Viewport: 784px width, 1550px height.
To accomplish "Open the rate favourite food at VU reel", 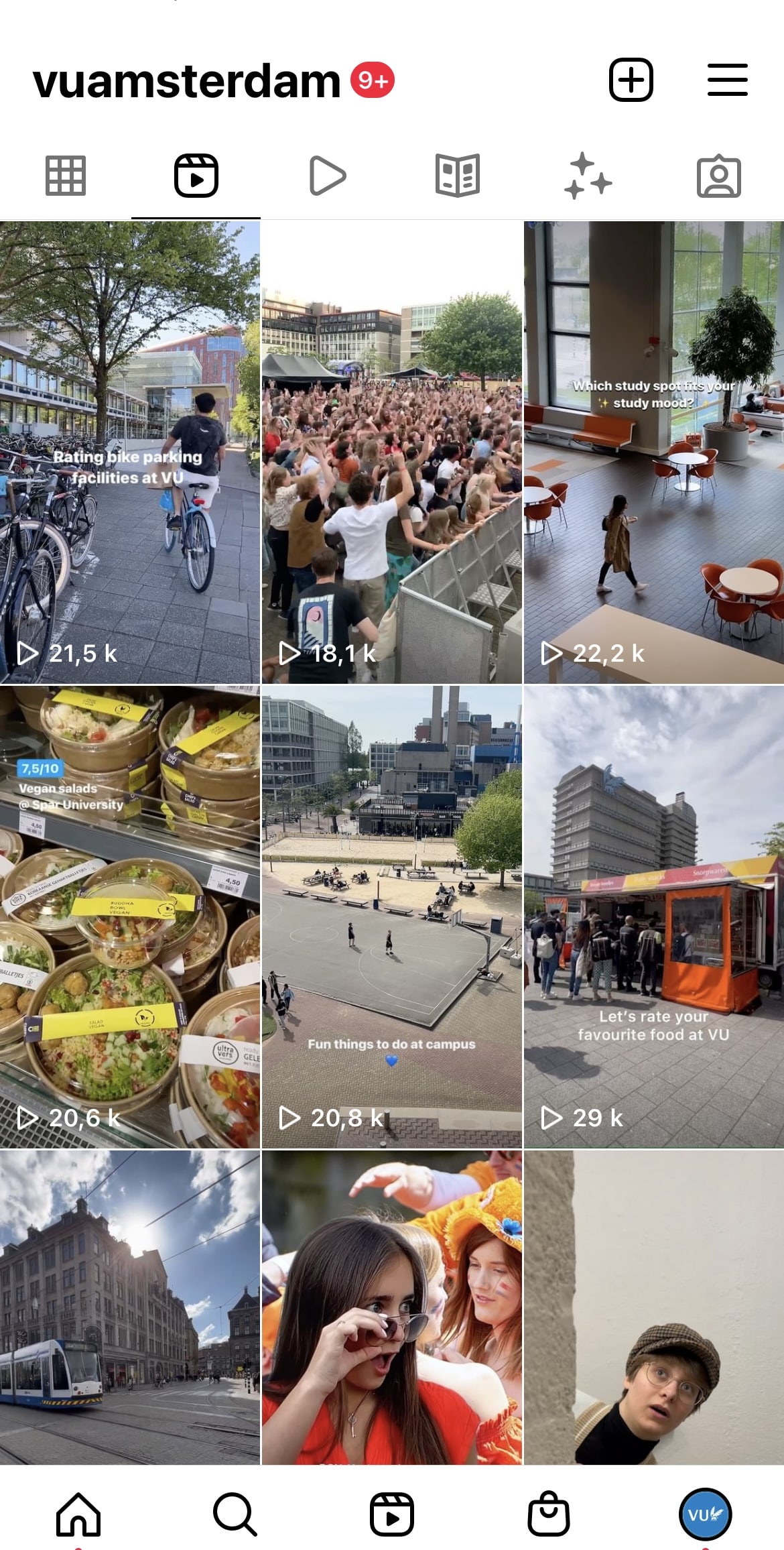I will pyautogui.click(x=653, y=917).
